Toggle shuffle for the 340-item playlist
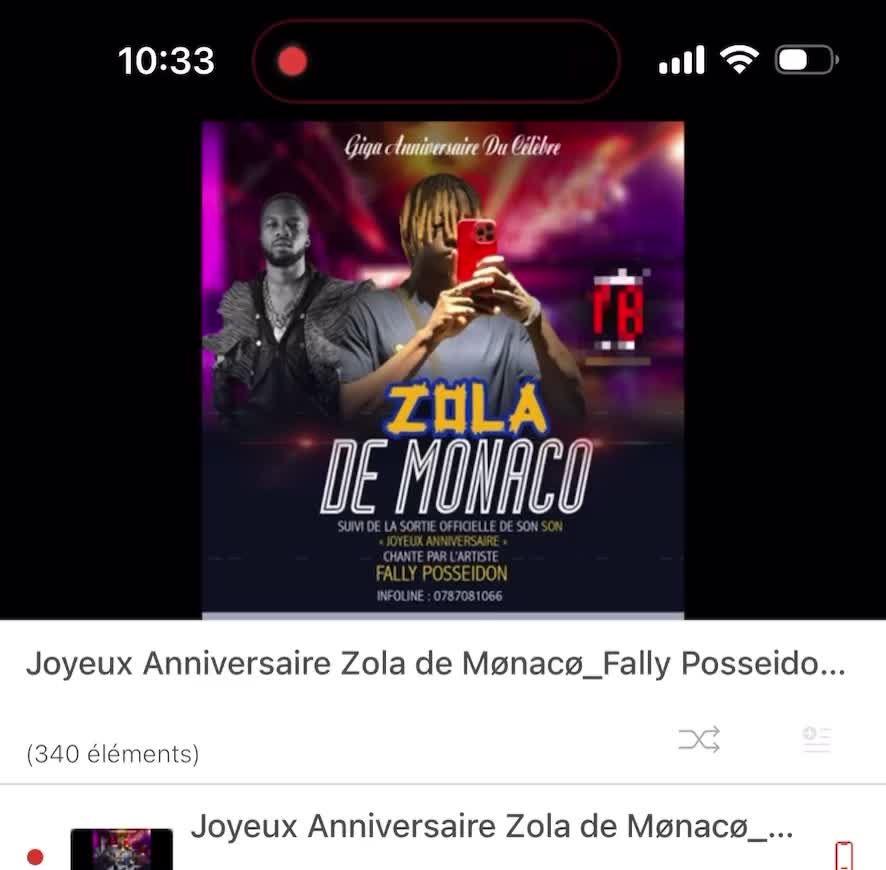This screenshot has height=870, width=886. tap(699, 740)
